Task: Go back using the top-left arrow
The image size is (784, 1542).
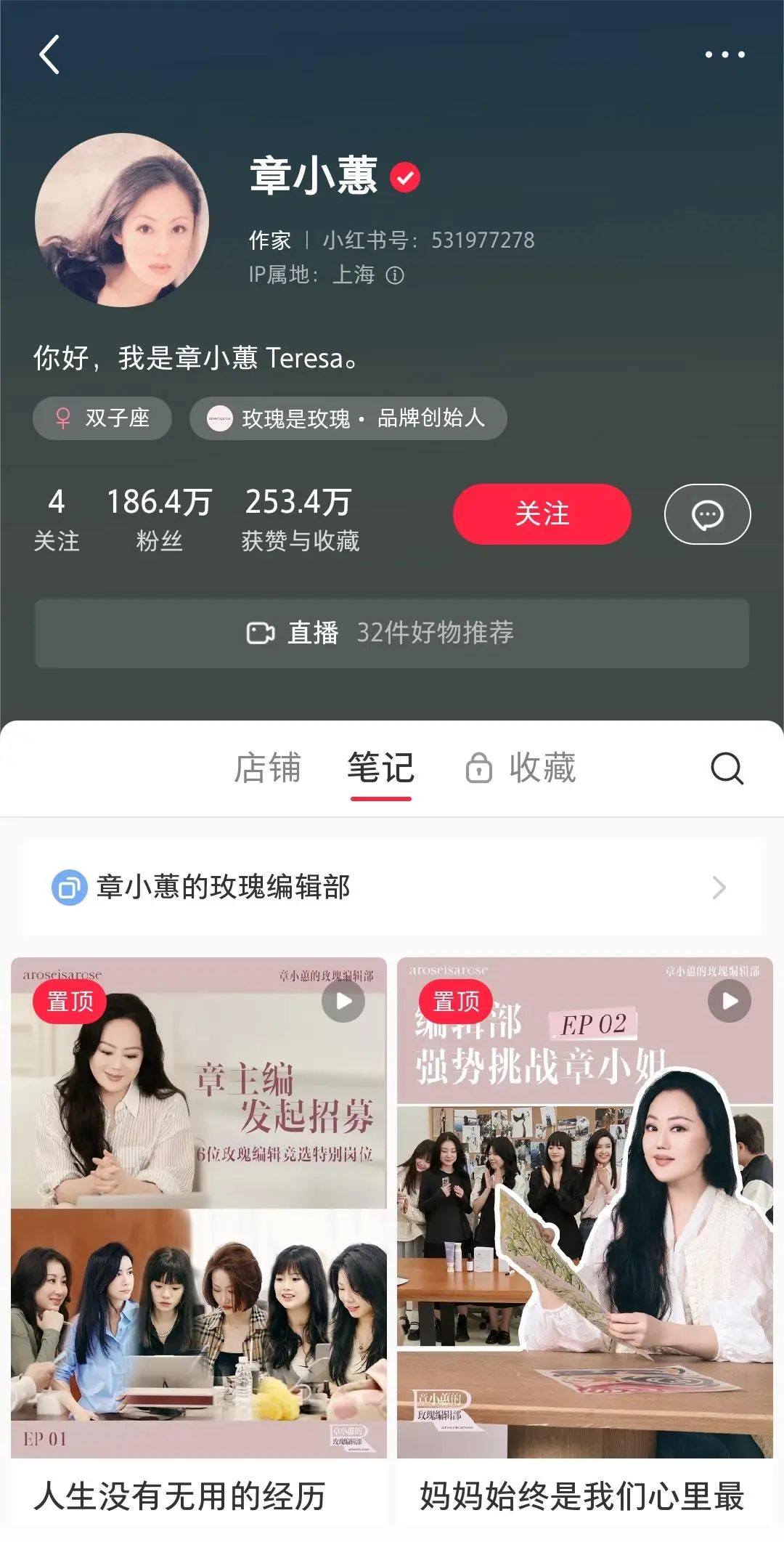Action: [x=49, y=54]
